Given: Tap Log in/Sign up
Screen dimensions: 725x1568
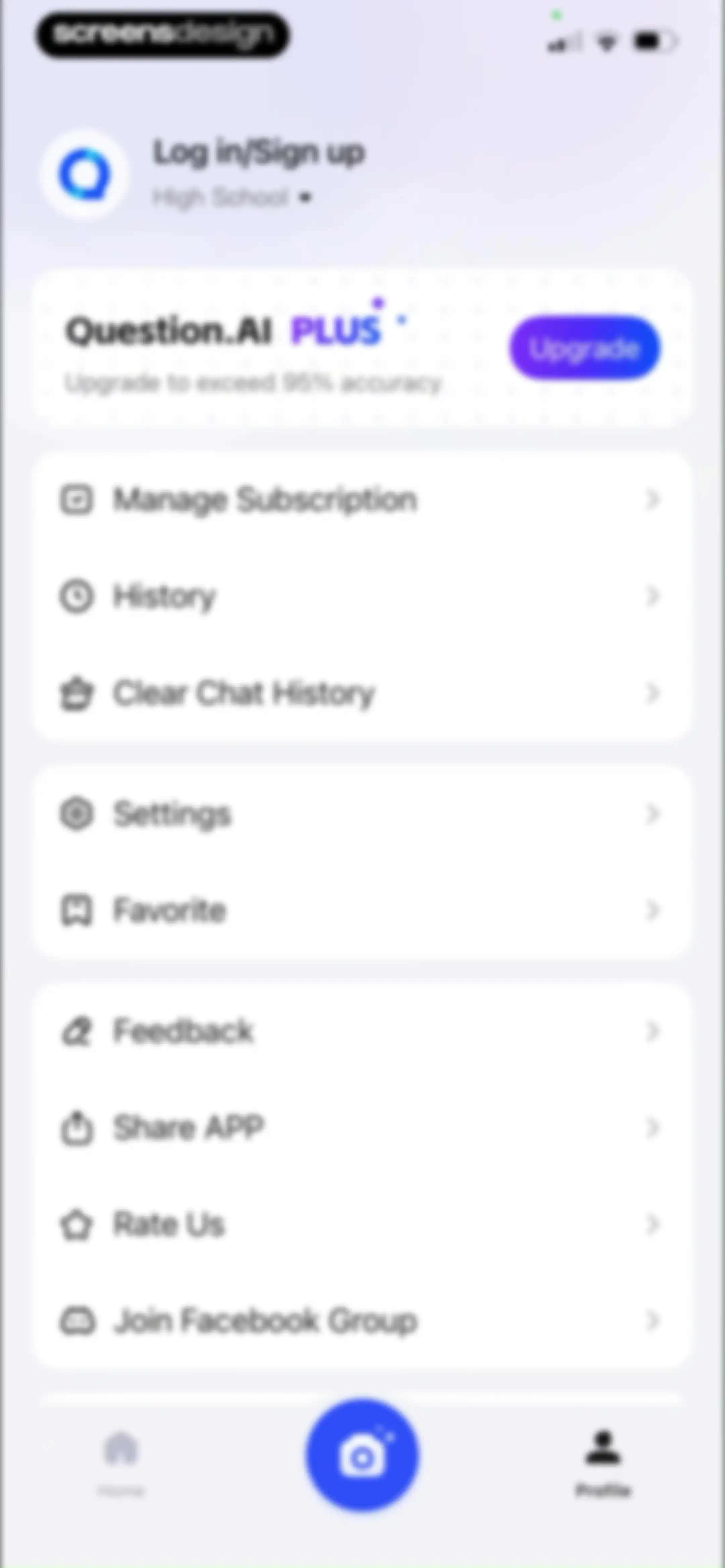Looking at the screenshot, I should [259, 153].
